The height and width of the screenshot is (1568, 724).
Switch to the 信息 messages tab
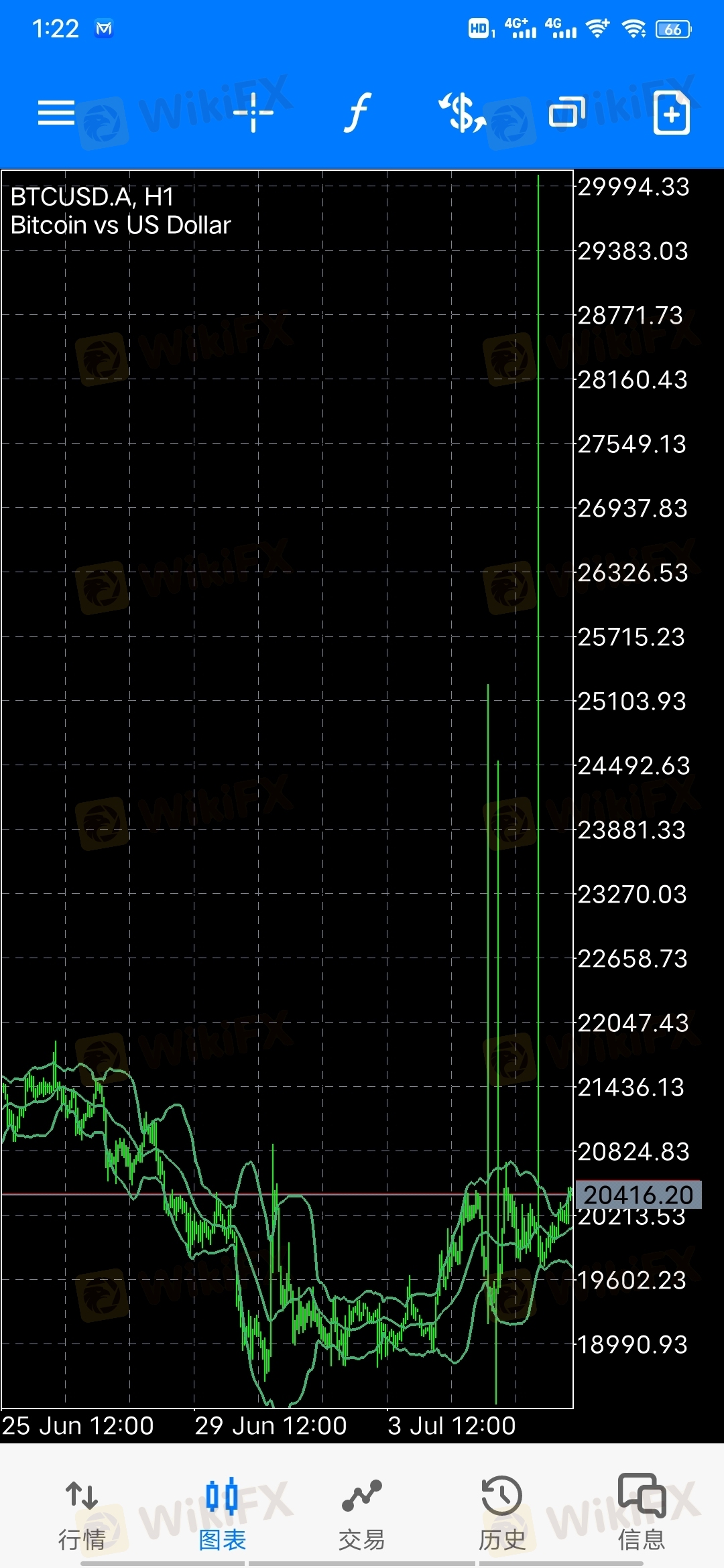[x=642, y=1513]
